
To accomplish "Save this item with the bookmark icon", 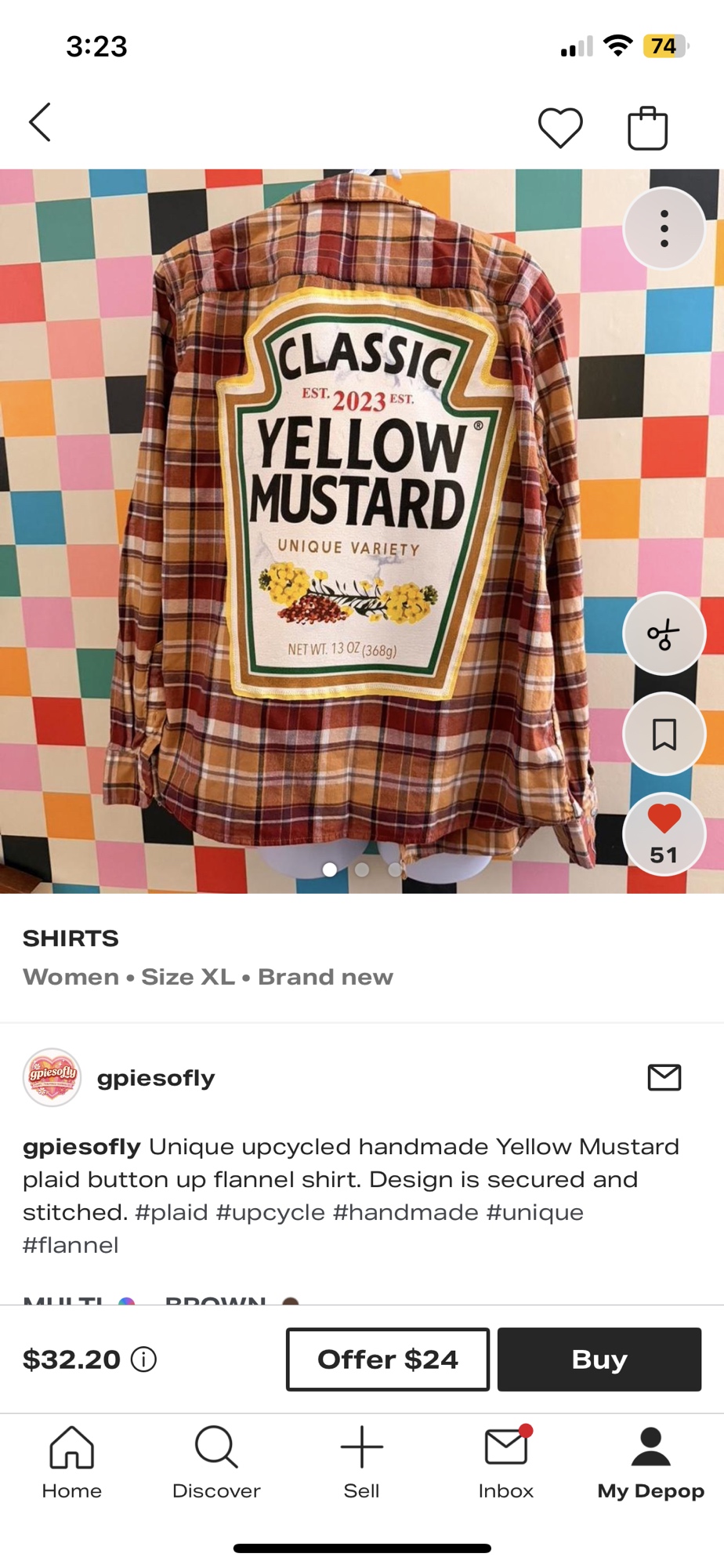I will point(664,734).
